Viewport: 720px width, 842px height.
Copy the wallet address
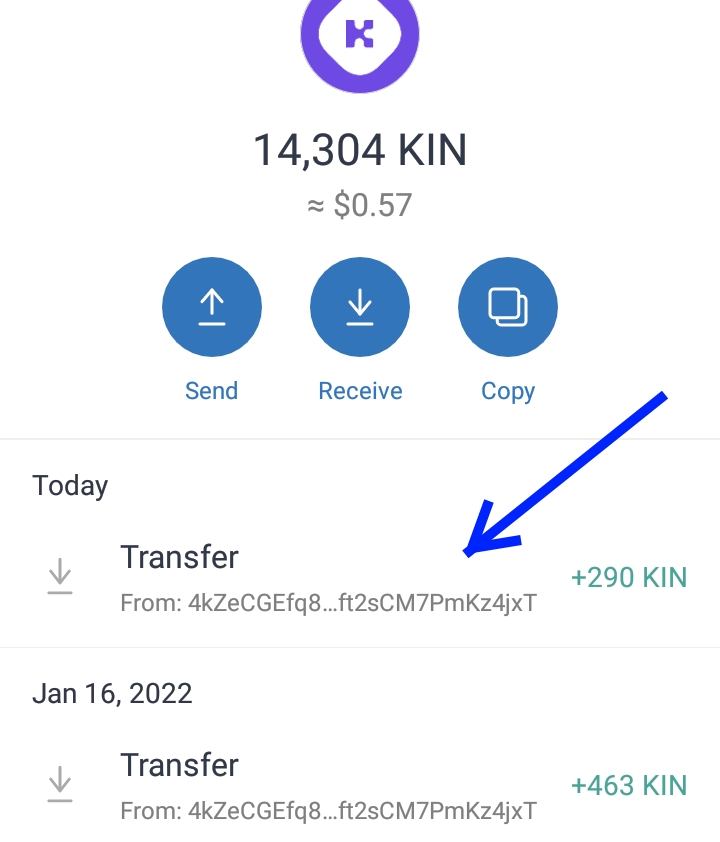pyautogui.click(x=507, y=309)
